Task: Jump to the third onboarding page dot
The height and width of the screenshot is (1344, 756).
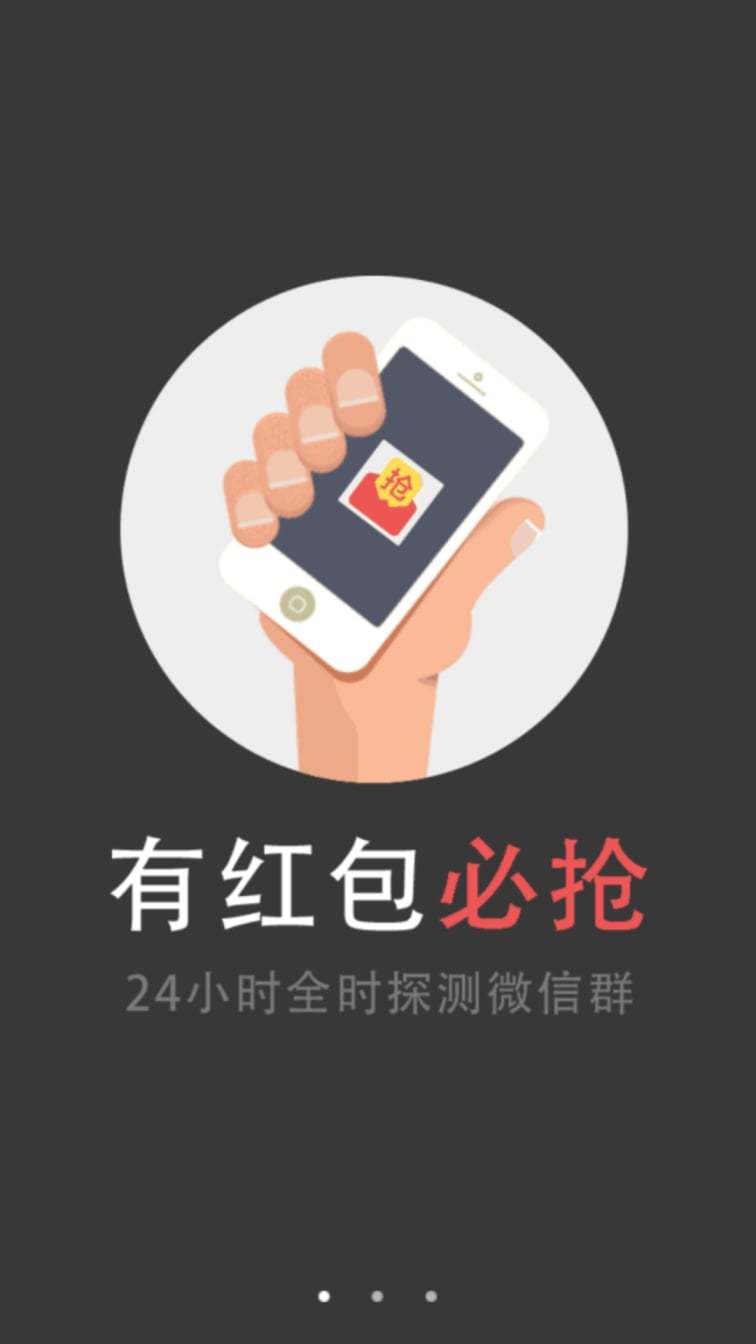Action: point(431,1296)
